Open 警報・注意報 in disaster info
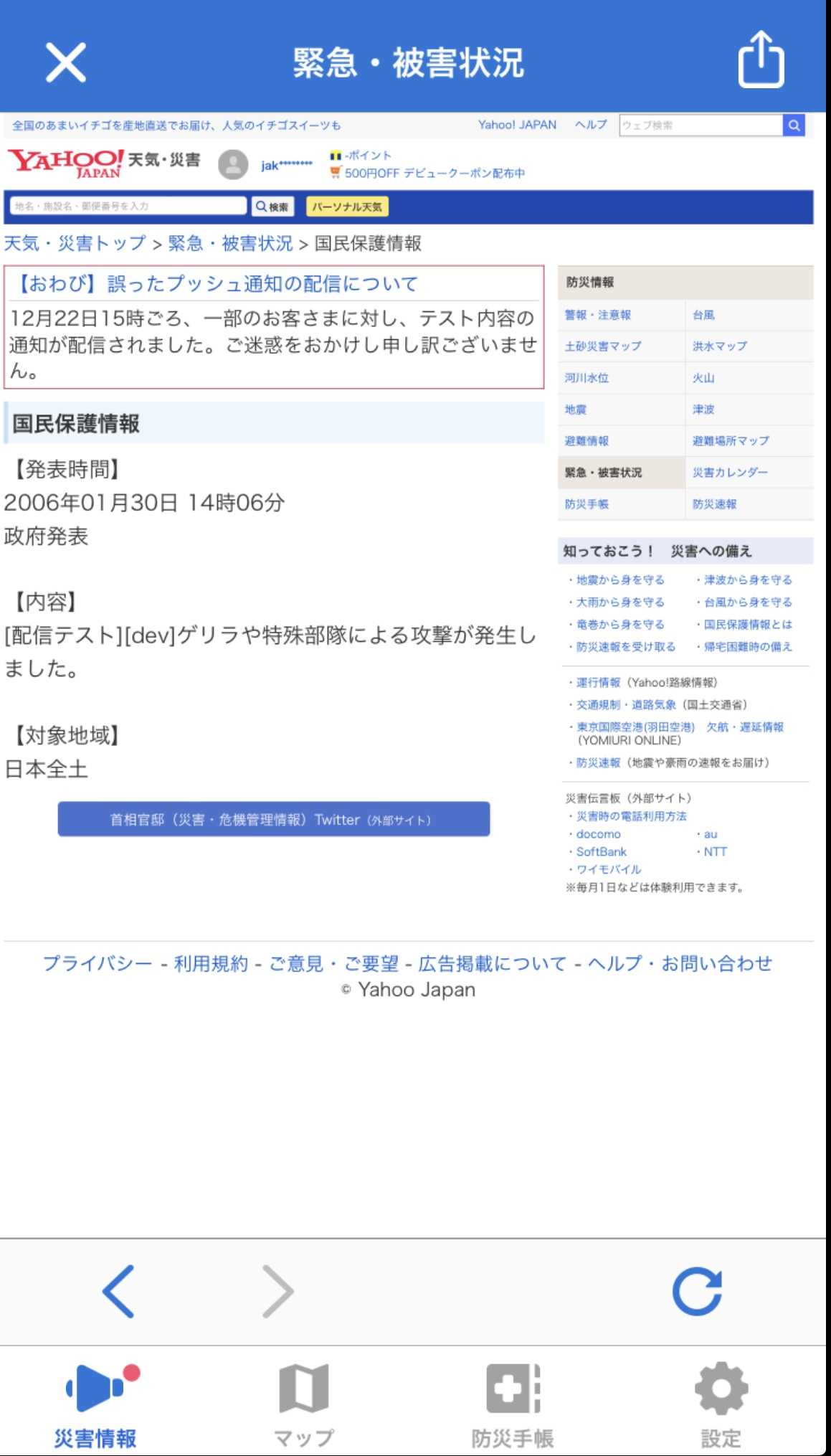 (x=597, y=315)
